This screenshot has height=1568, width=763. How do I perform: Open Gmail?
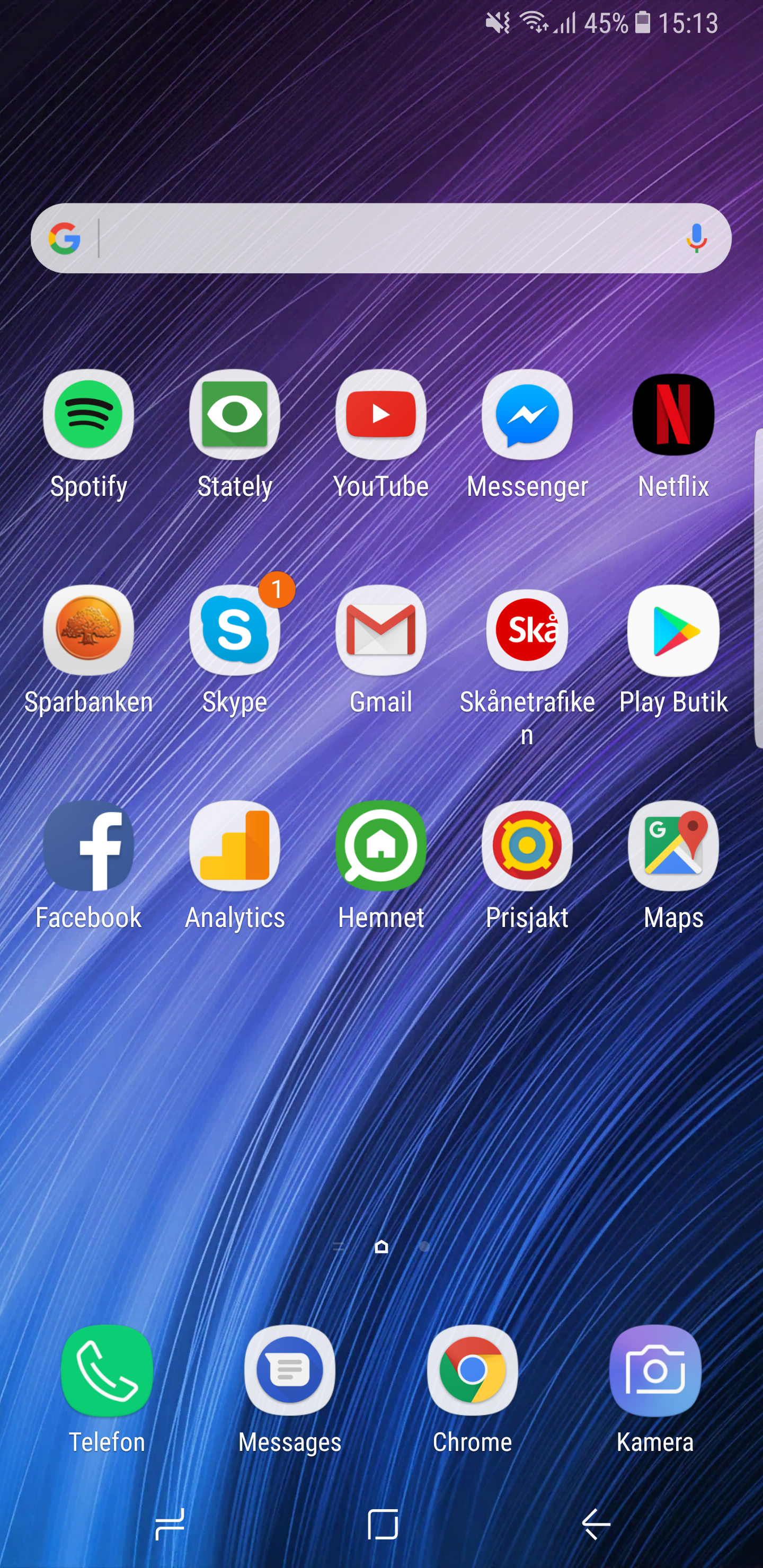(380, 630)
